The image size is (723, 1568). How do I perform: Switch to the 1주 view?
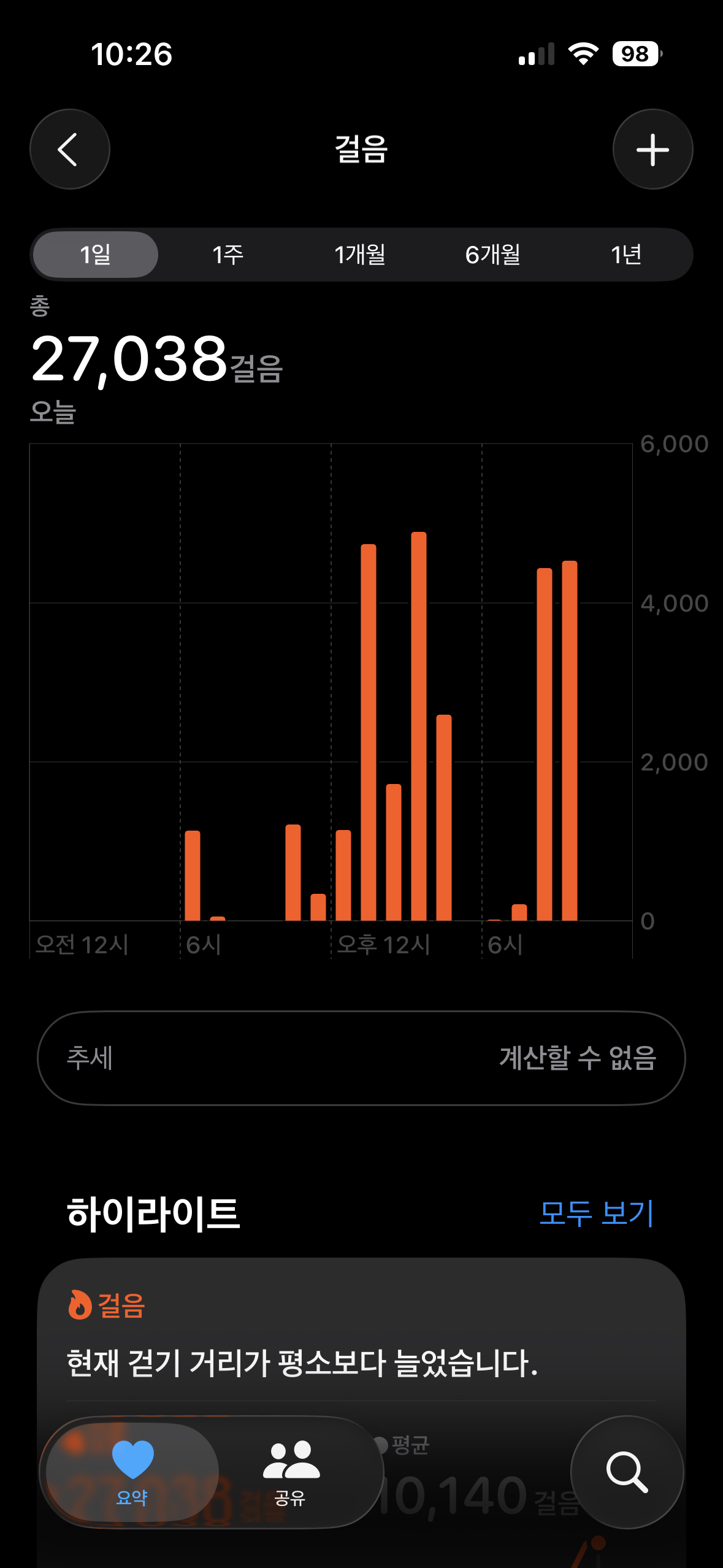click(x=228, y=255)
